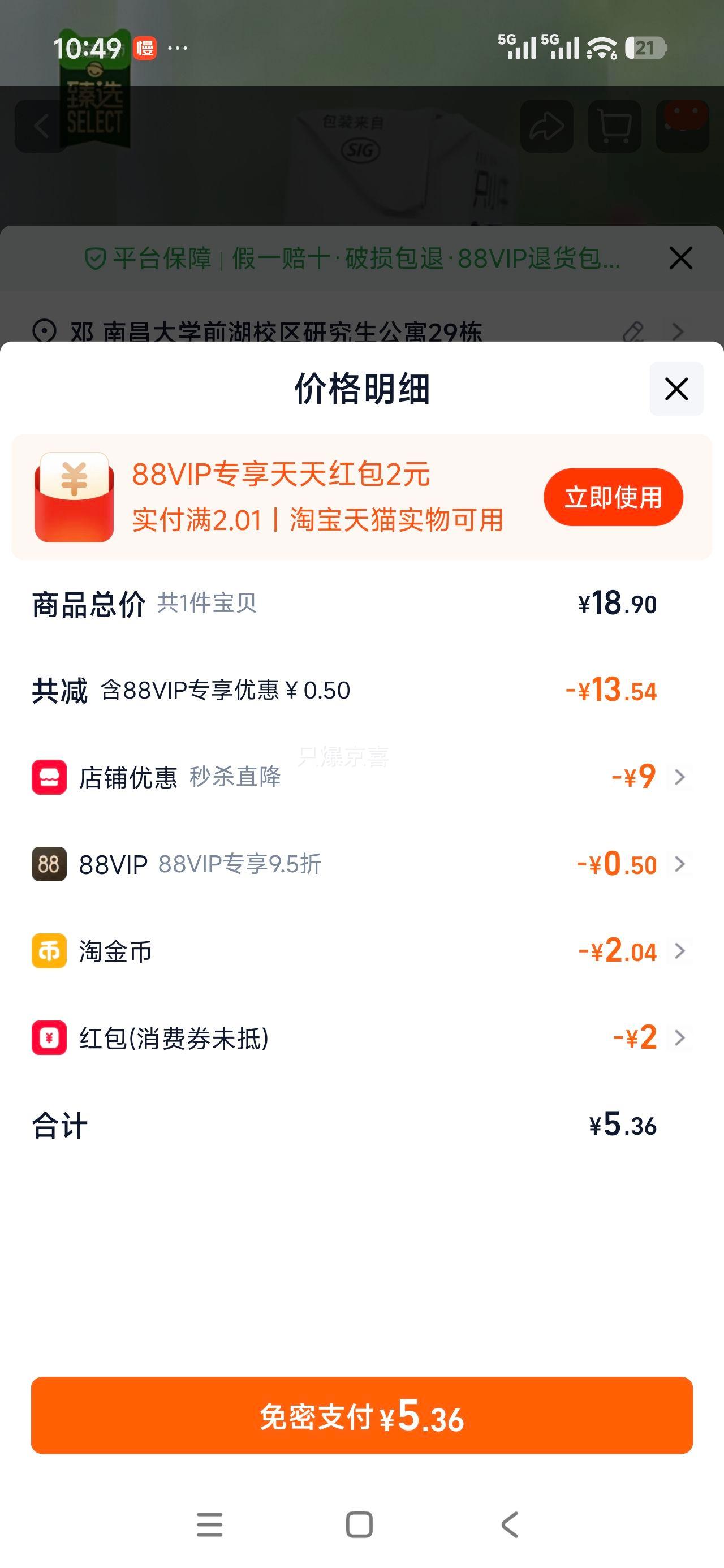
Task: Dismiss the 平台保障 banner
Action: (680, 258)
